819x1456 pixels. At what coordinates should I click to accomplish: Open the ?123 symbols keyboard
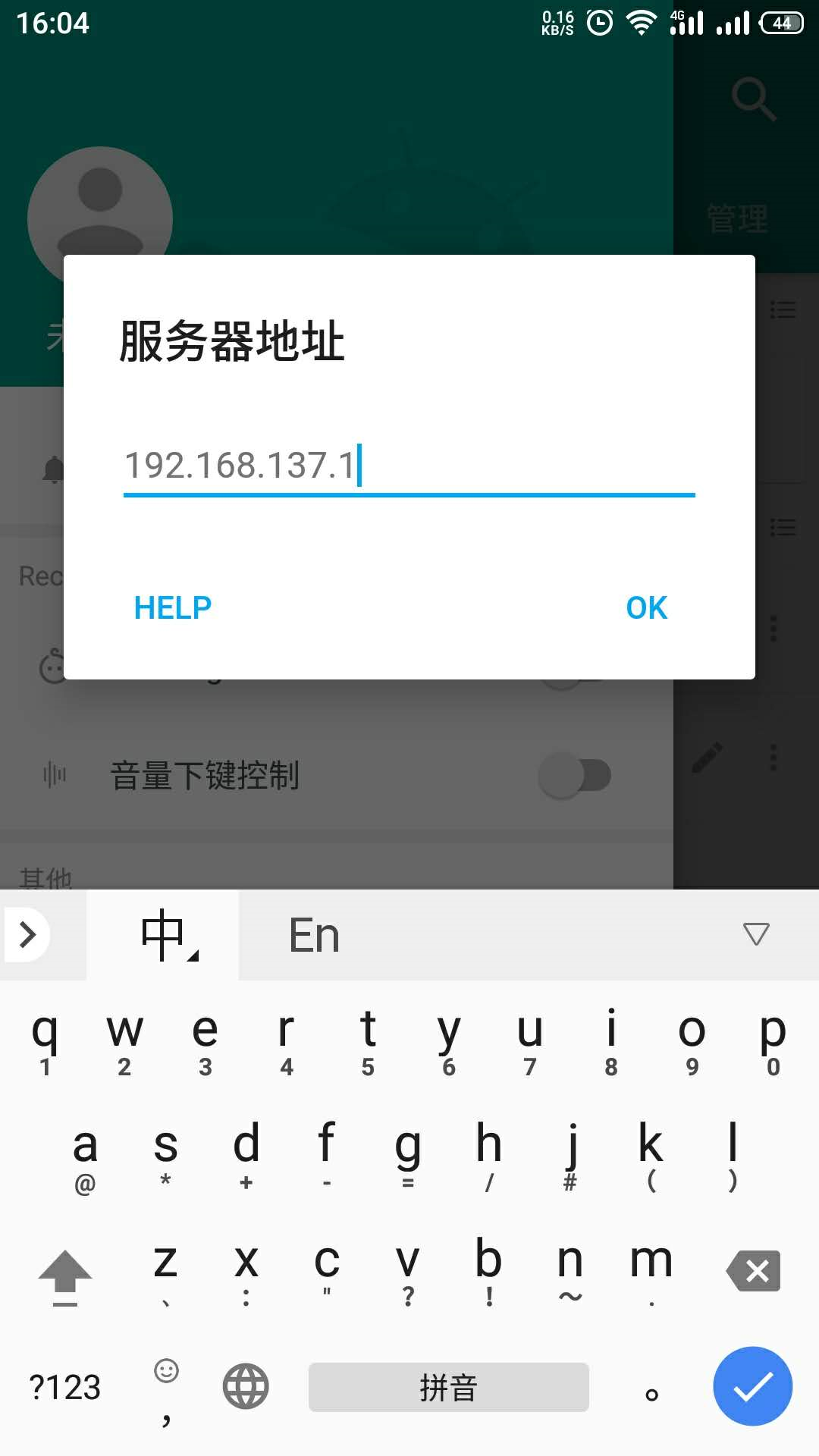(x=64, y=1387)
